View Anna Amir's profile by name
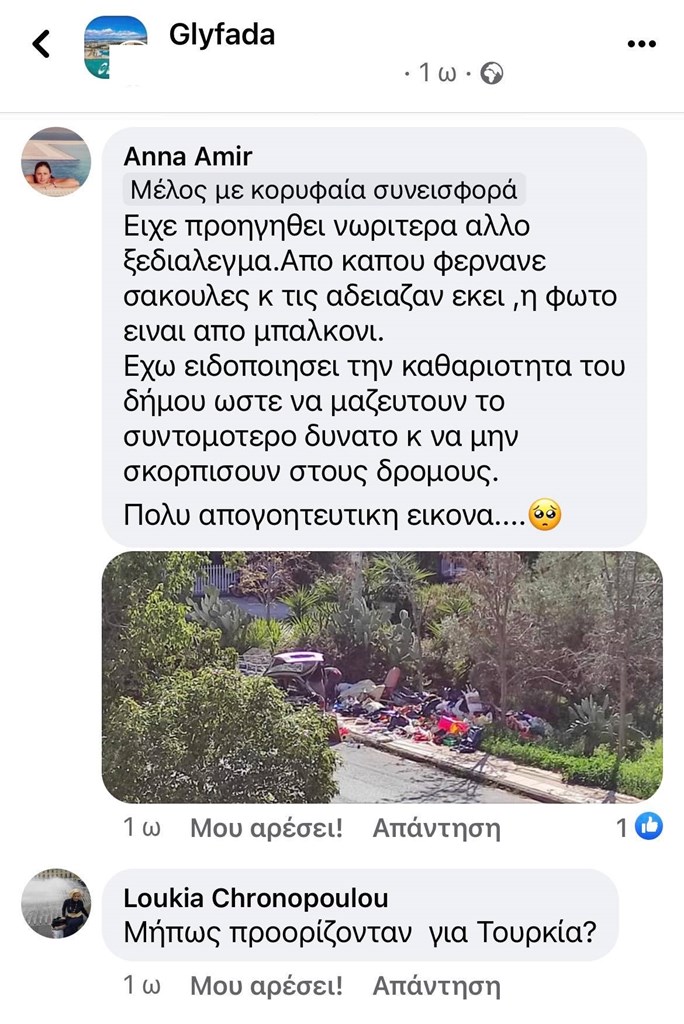The height and width of the screenshot is (1024, 684). pyautogui.click(x=187, y=157)
